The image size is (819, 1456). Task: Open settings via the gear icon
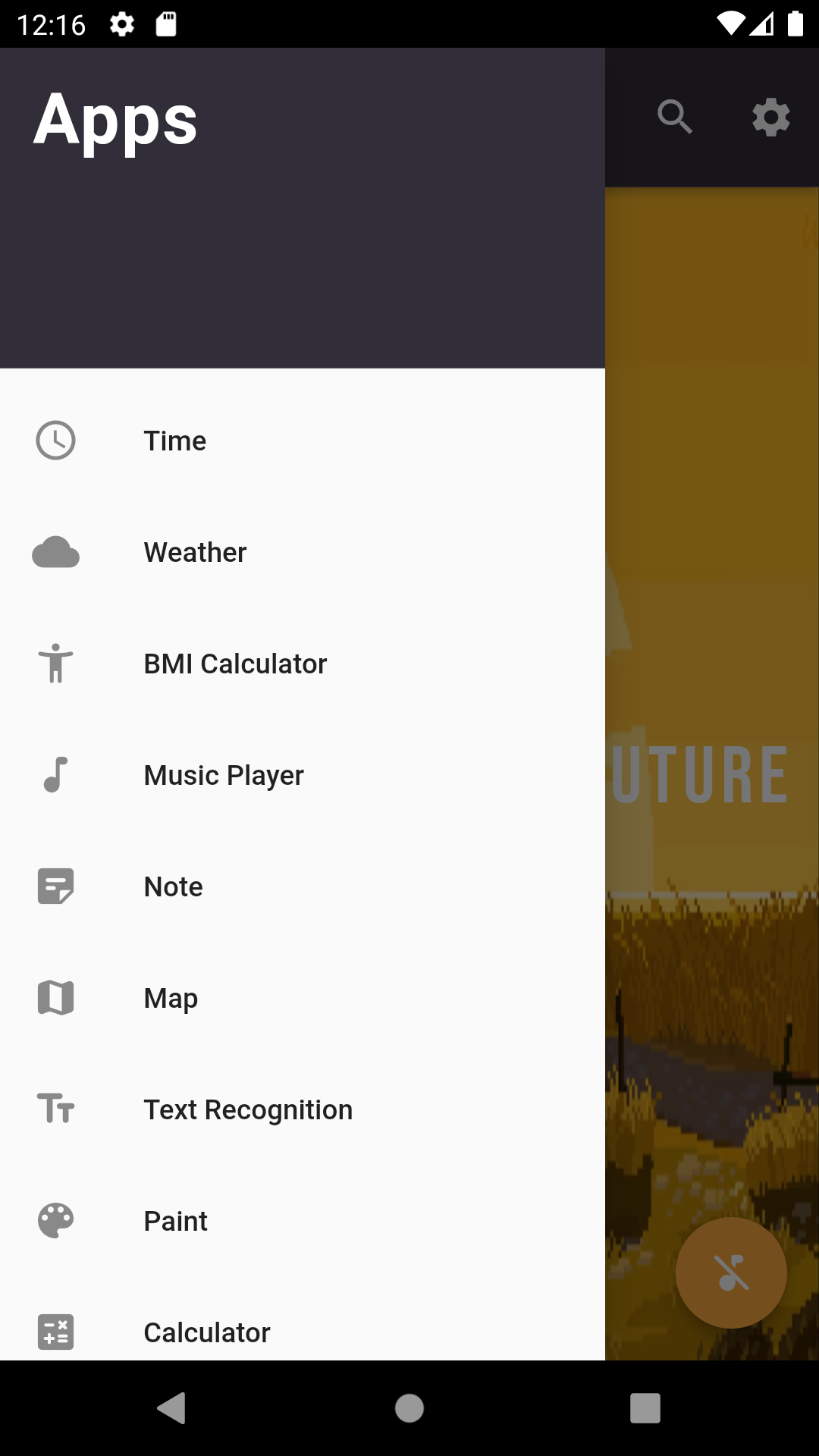point(770,118)
